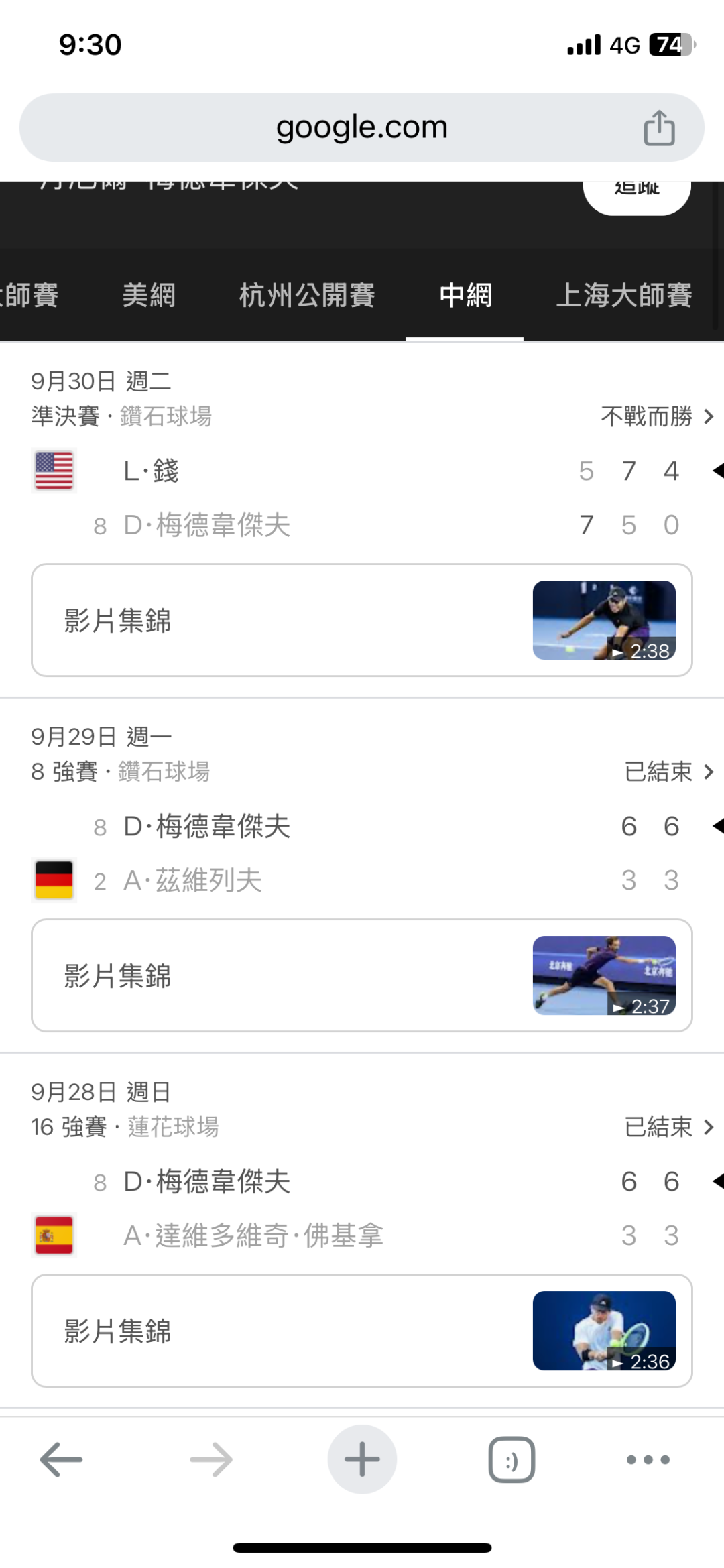Tap the google.com address bar

(362, 127)
